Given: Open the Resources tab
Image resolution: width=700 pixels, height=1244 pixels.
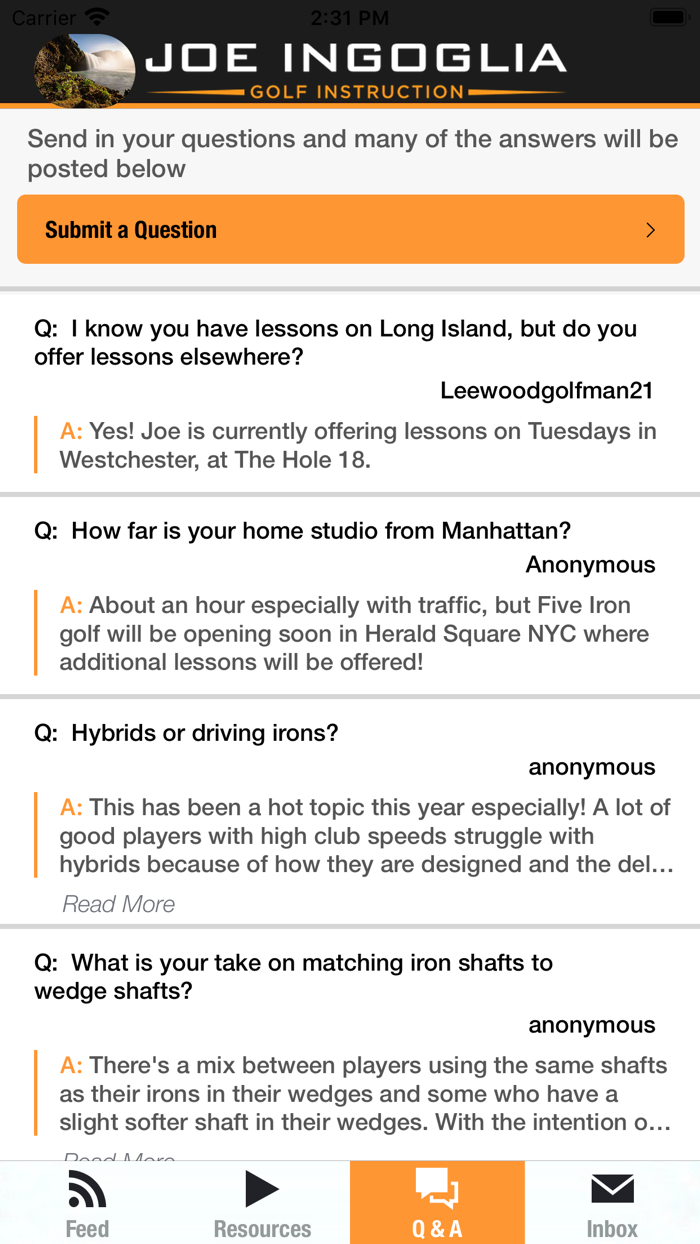Looking at the screenshot, I should (x=262, y=1203).
